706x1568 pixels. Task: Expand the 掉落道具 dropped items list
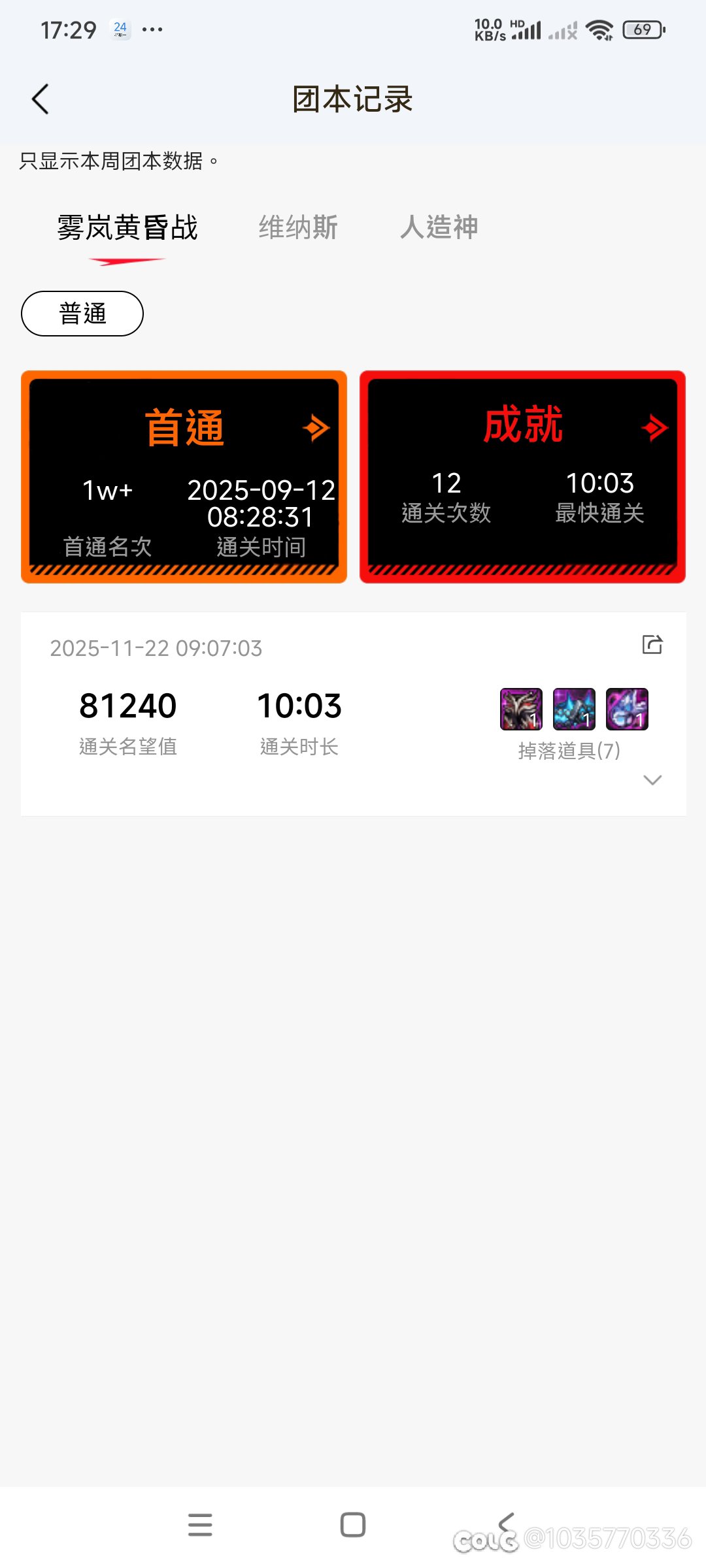[x=652, y=779]
